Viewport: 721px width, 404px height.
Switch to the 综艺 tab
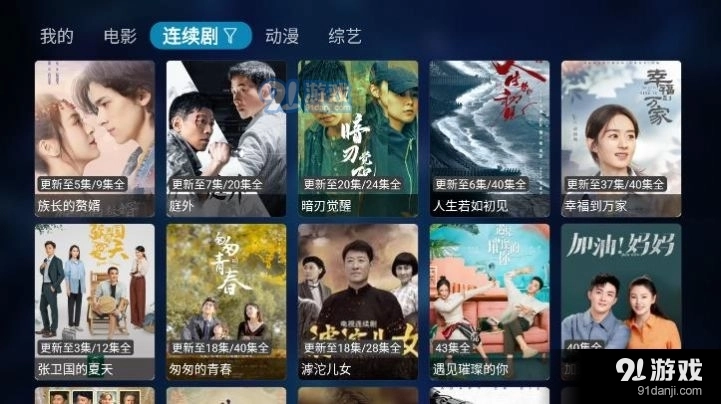(345, 36)
